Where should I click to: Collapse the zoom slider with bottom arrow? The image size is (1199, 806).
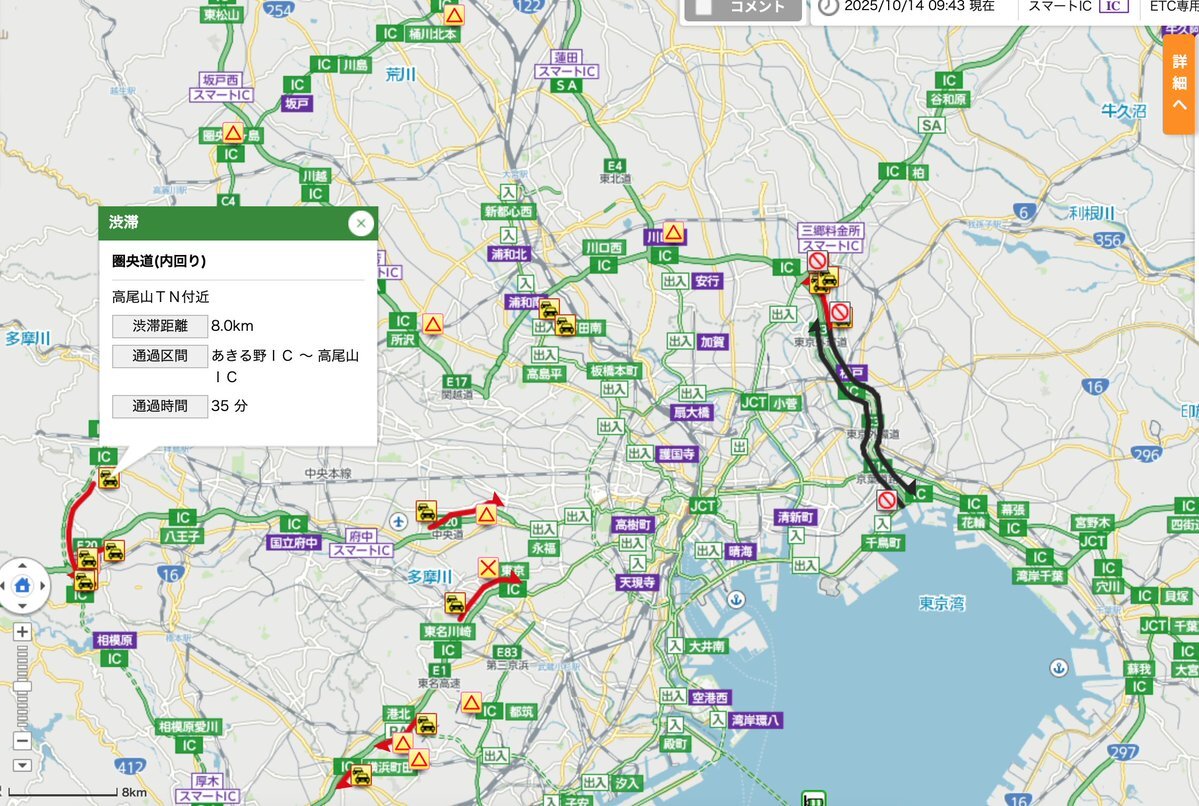(22, 765)
